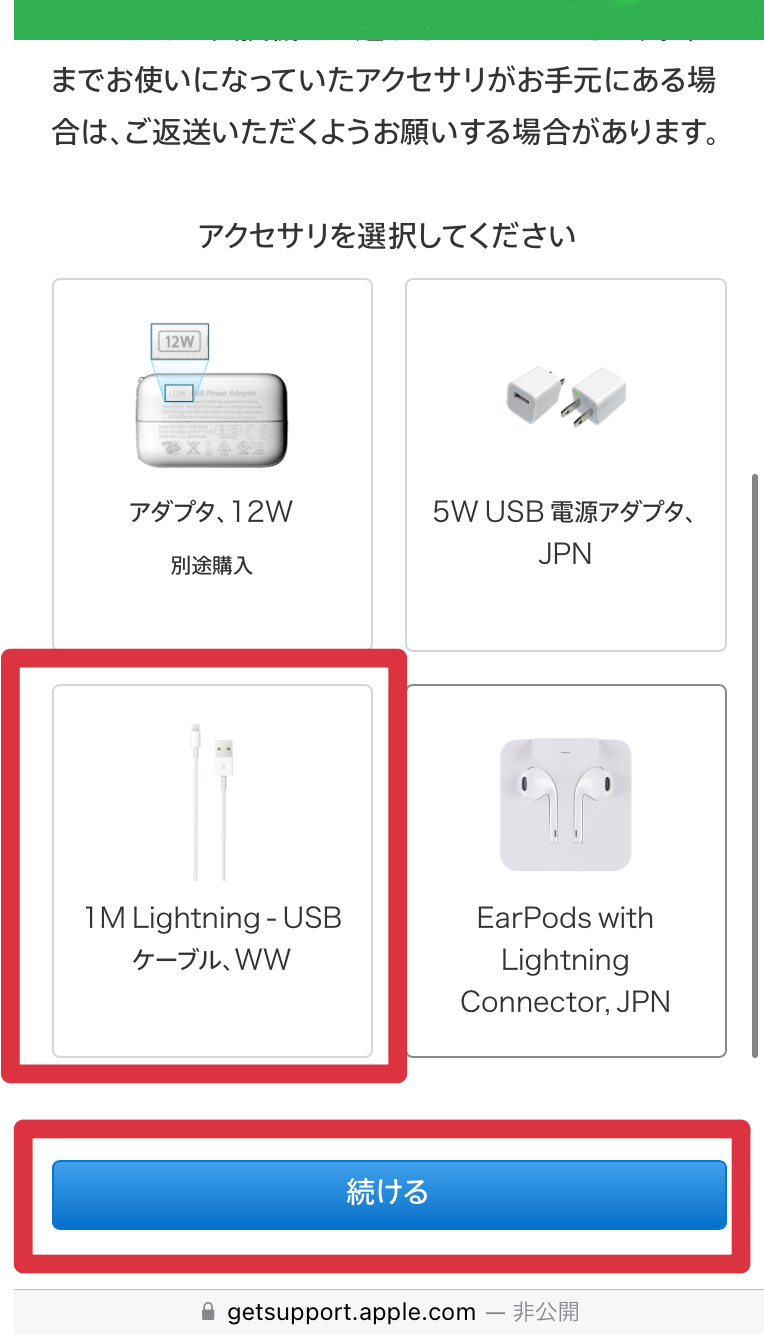This screenshot has height=1334, width=764.
Task: Choose the 5W USB power adapter card
Action: click(x=565, y=464)
